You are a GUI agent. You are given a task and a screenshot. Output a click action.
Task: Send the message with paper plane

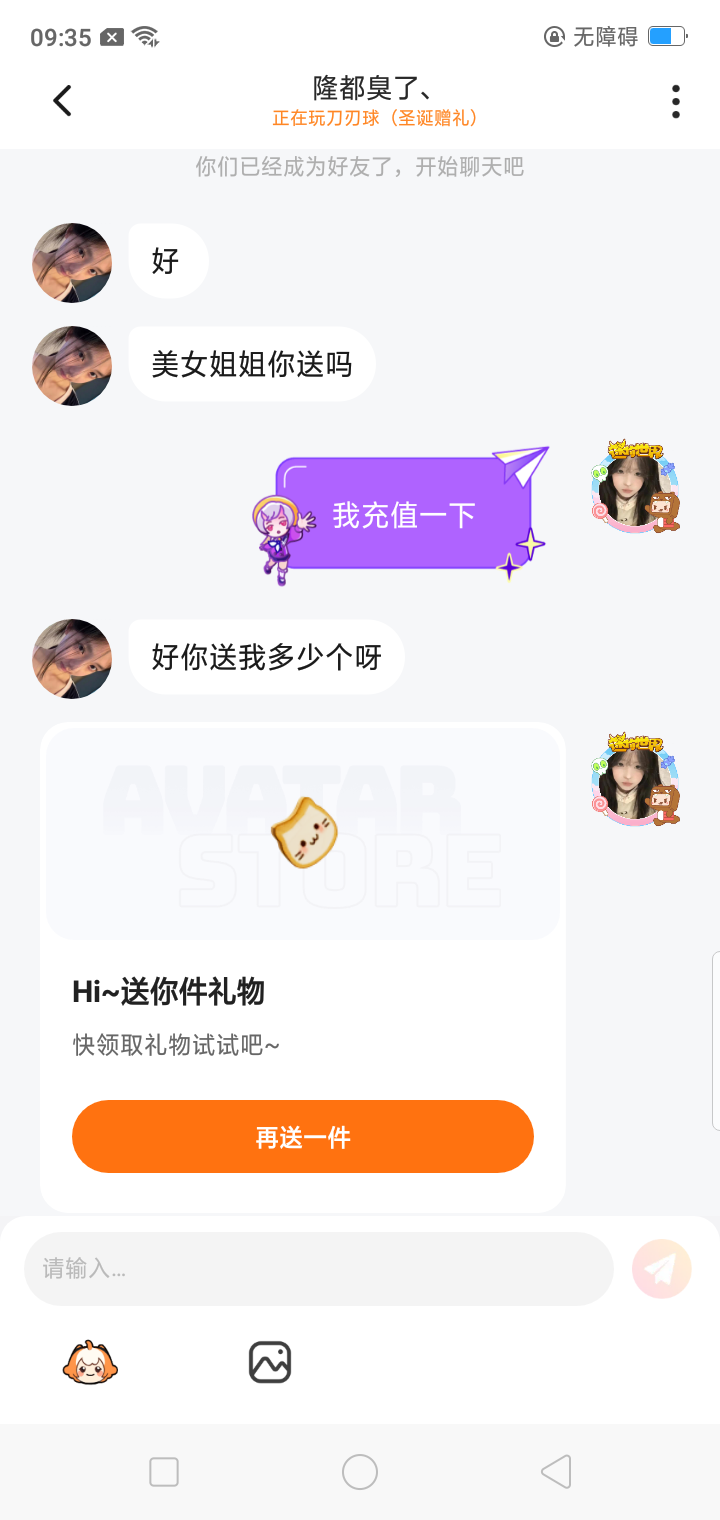pyautogui.click(x=661, y=1269)
